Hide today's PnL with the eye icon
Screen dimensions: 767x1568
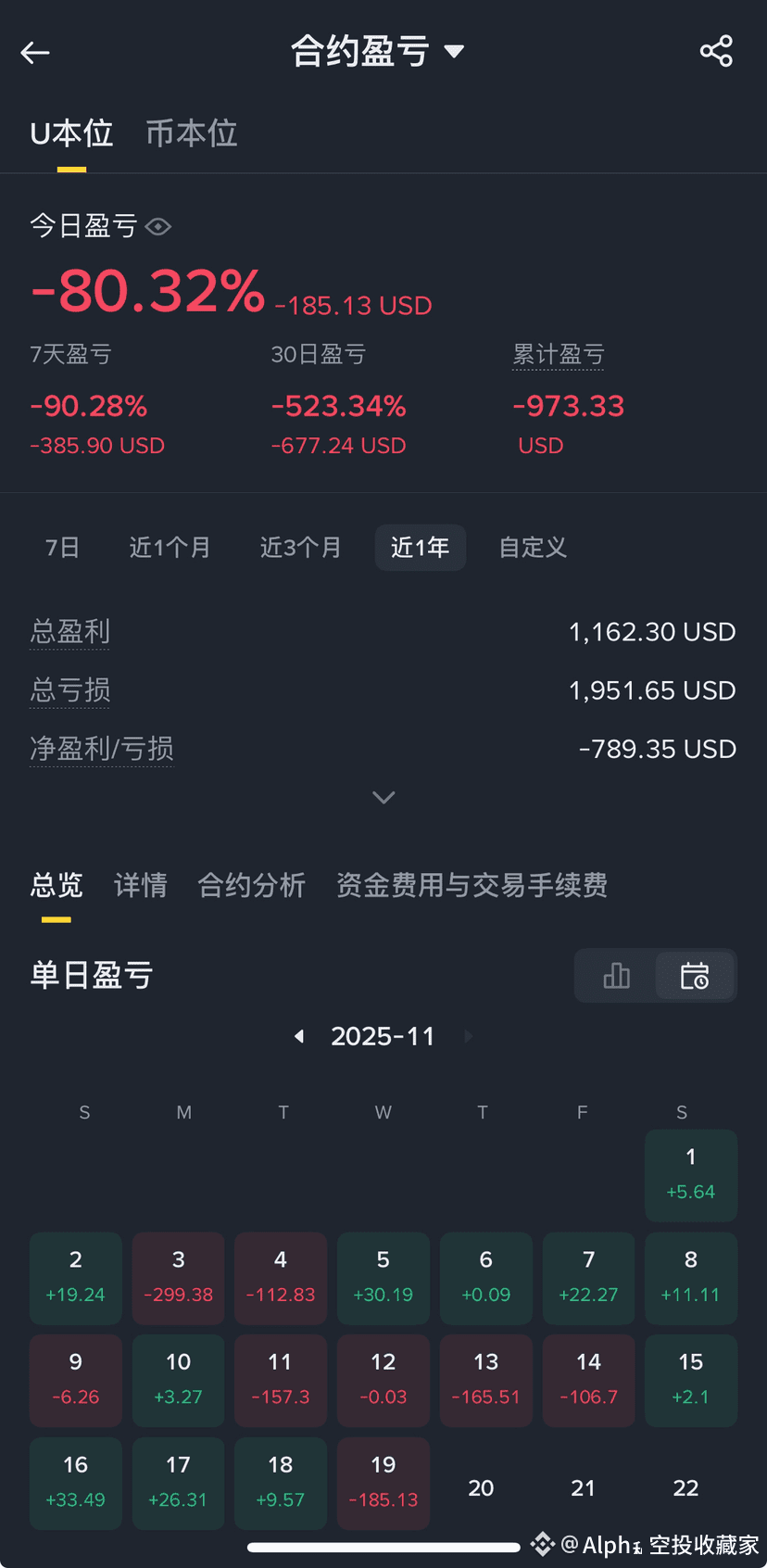click(x=158, y=226)
